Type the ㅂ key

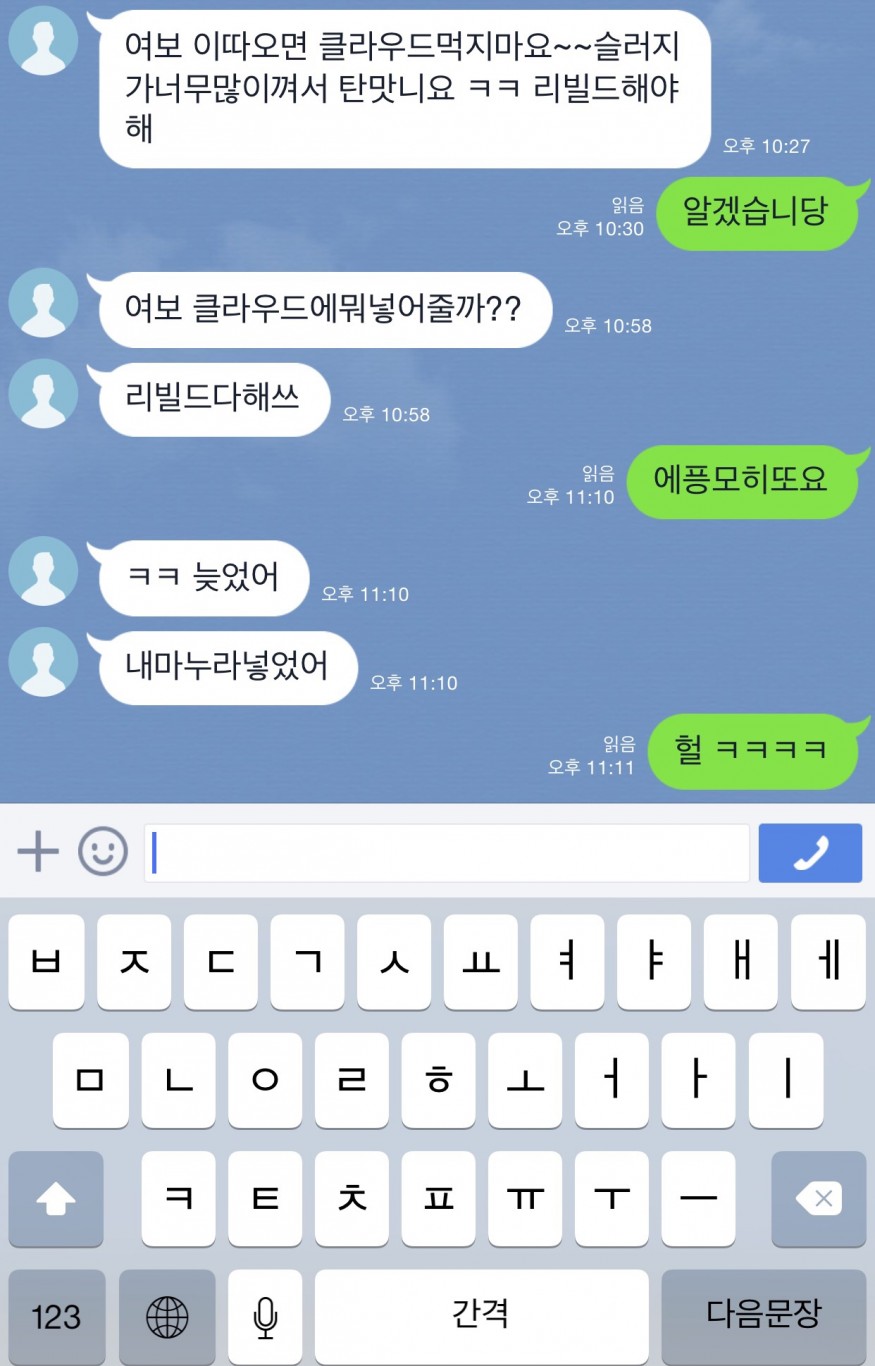[x=46, y=962]
